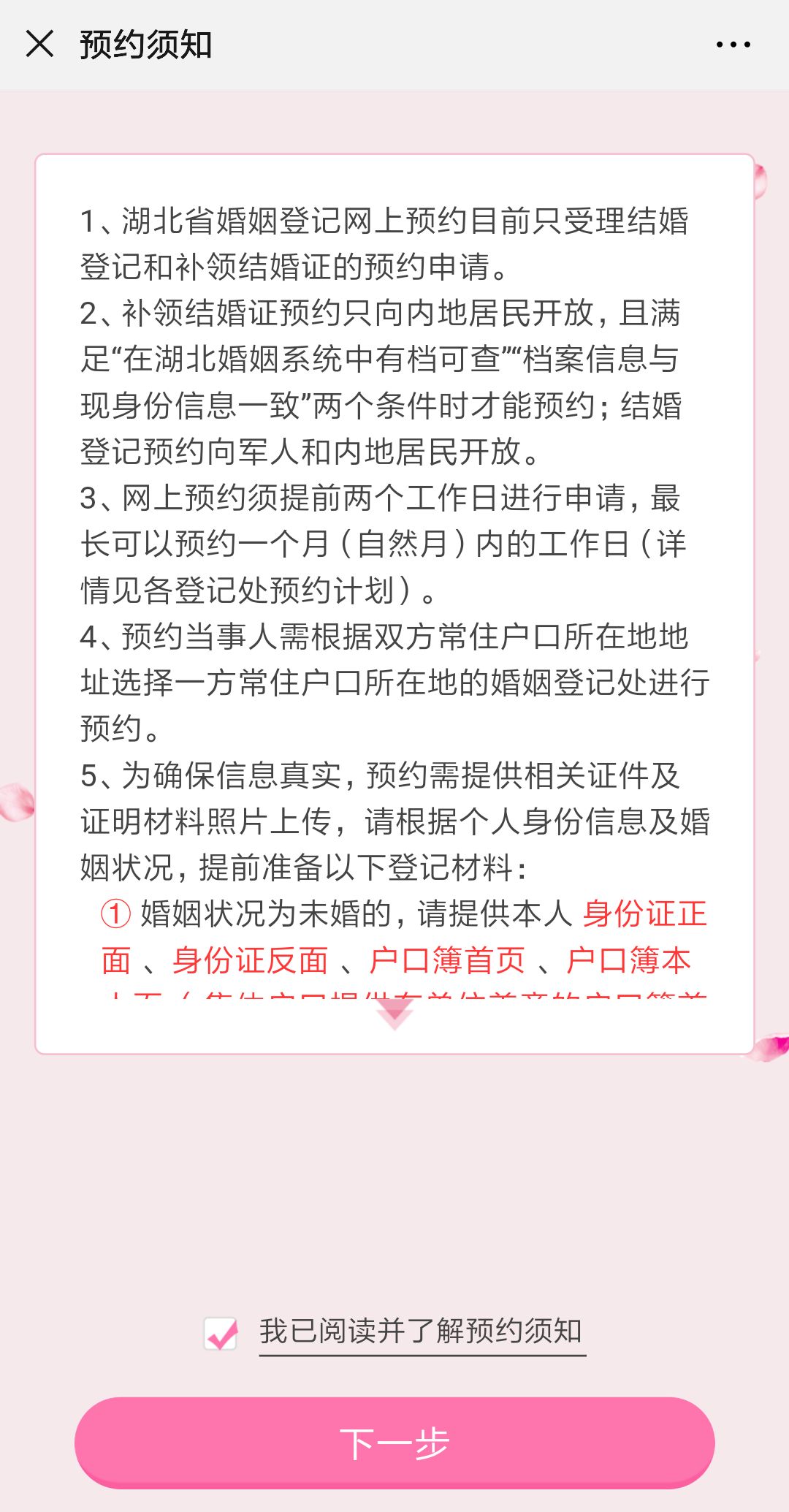This screenshot has width=789, height=1512.
Task: Open the three-dot overflow menu
Action: 733,45
